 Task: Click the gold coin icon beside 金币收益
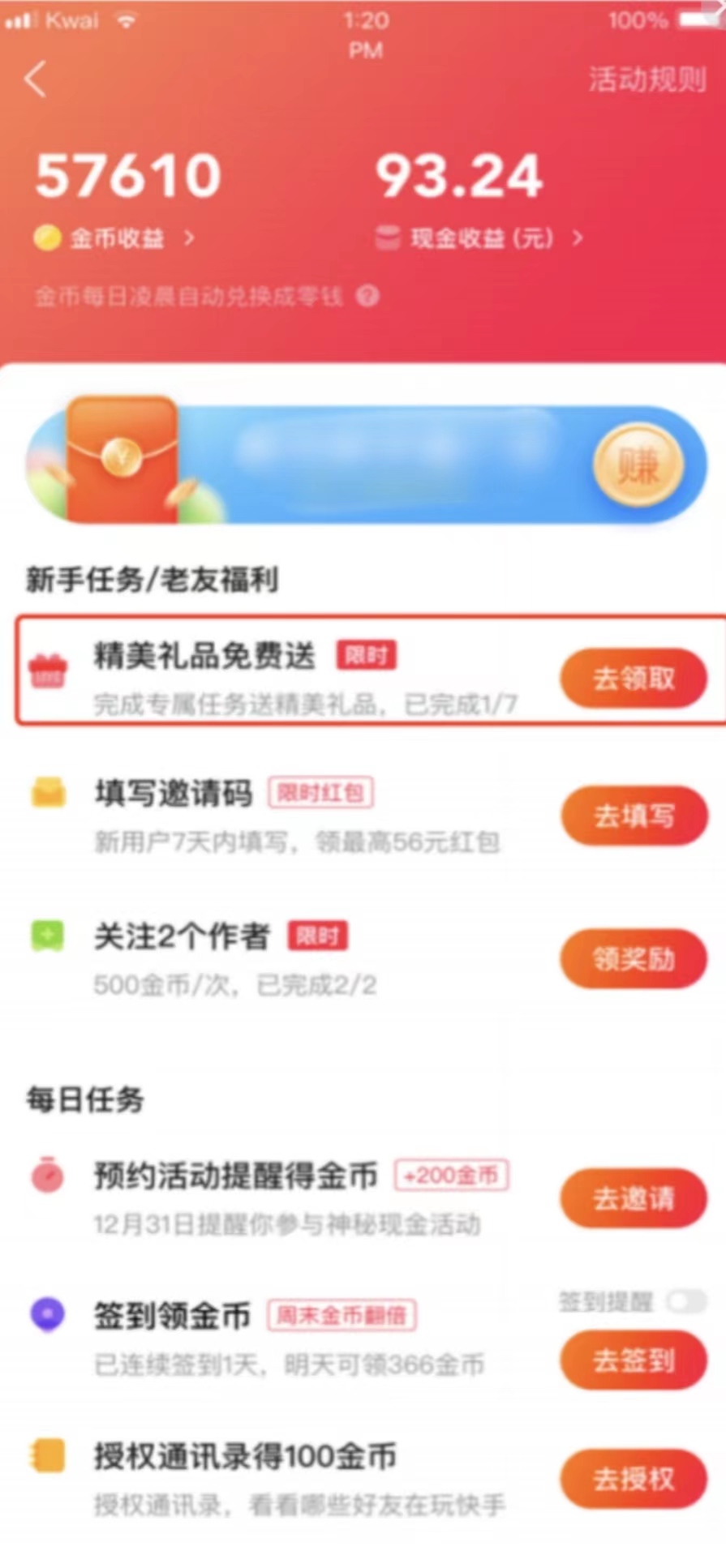coord(46,238)
